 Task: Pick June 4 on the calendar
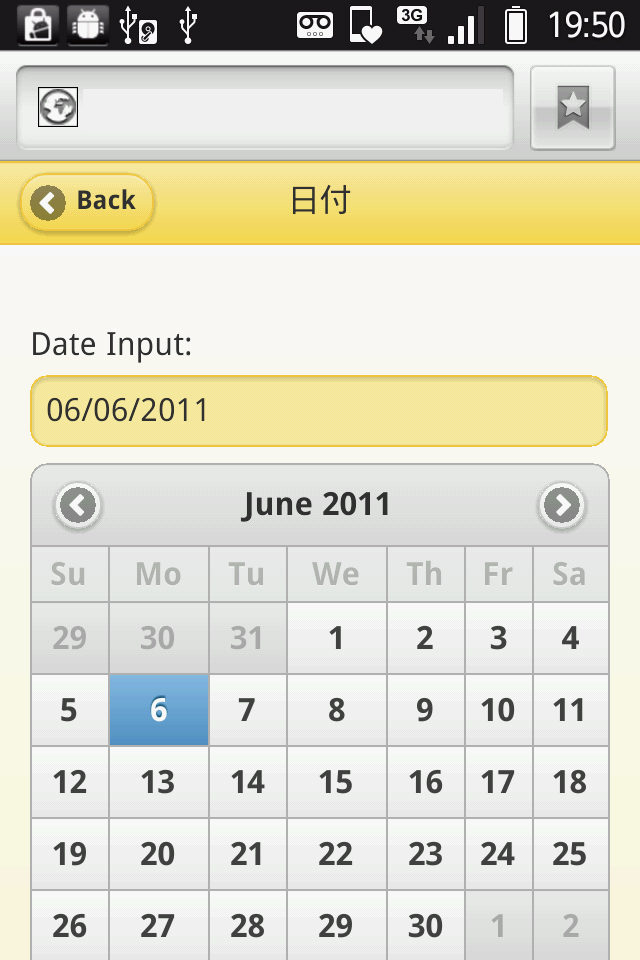[570, 638]
